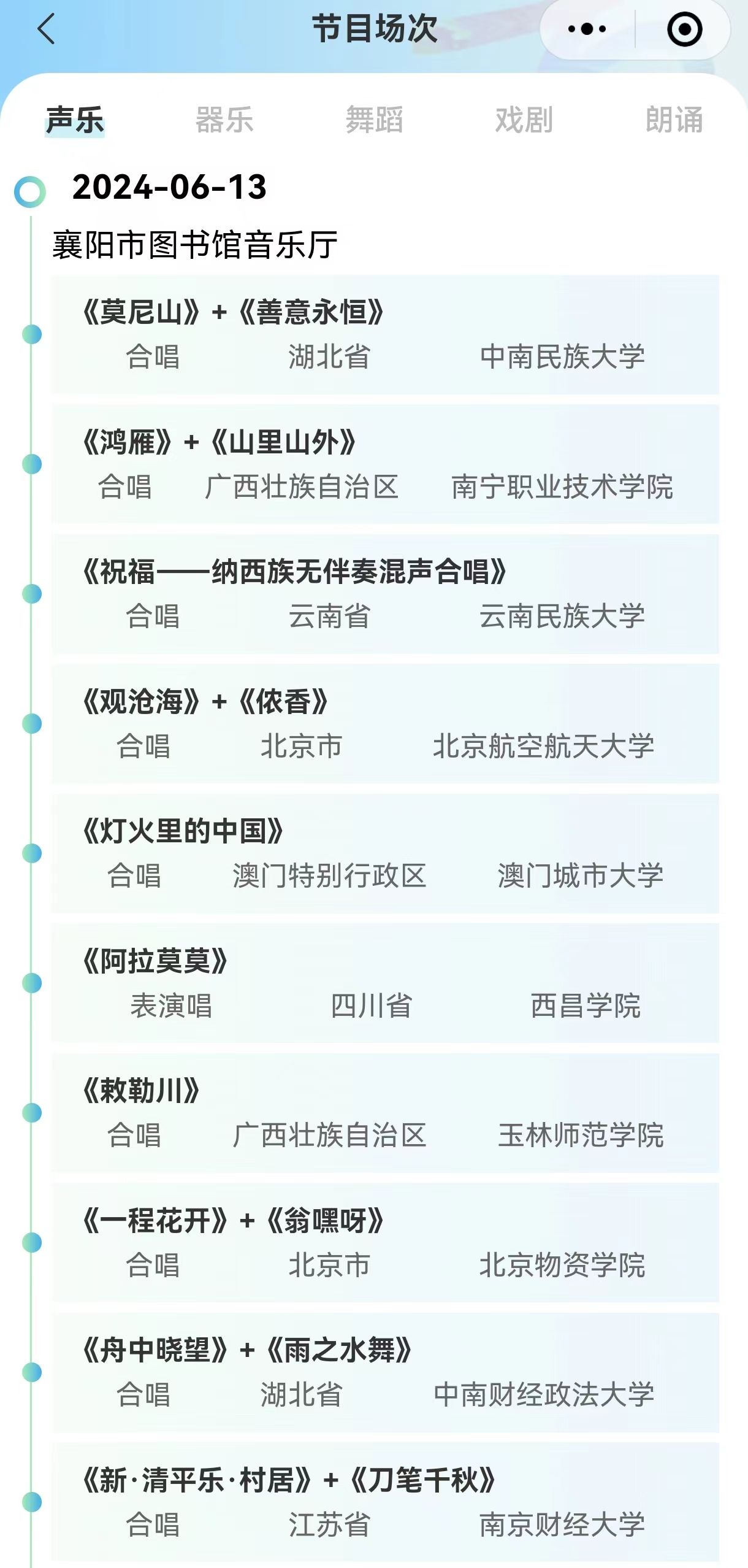Open 《新·清平乐·村居》+《刀笔千秋》 entry

385,1502
